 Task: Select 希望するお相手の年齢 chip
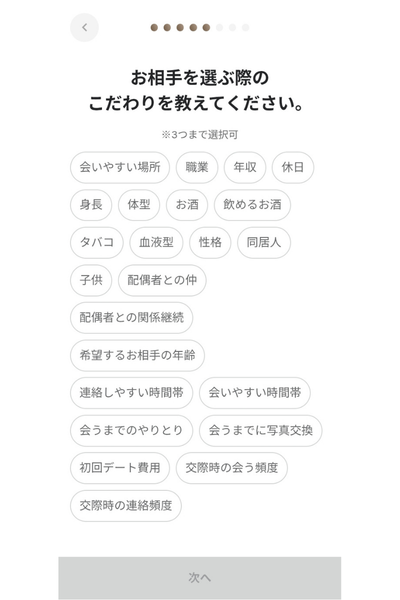pyautogui.click(x=137, y=355)
